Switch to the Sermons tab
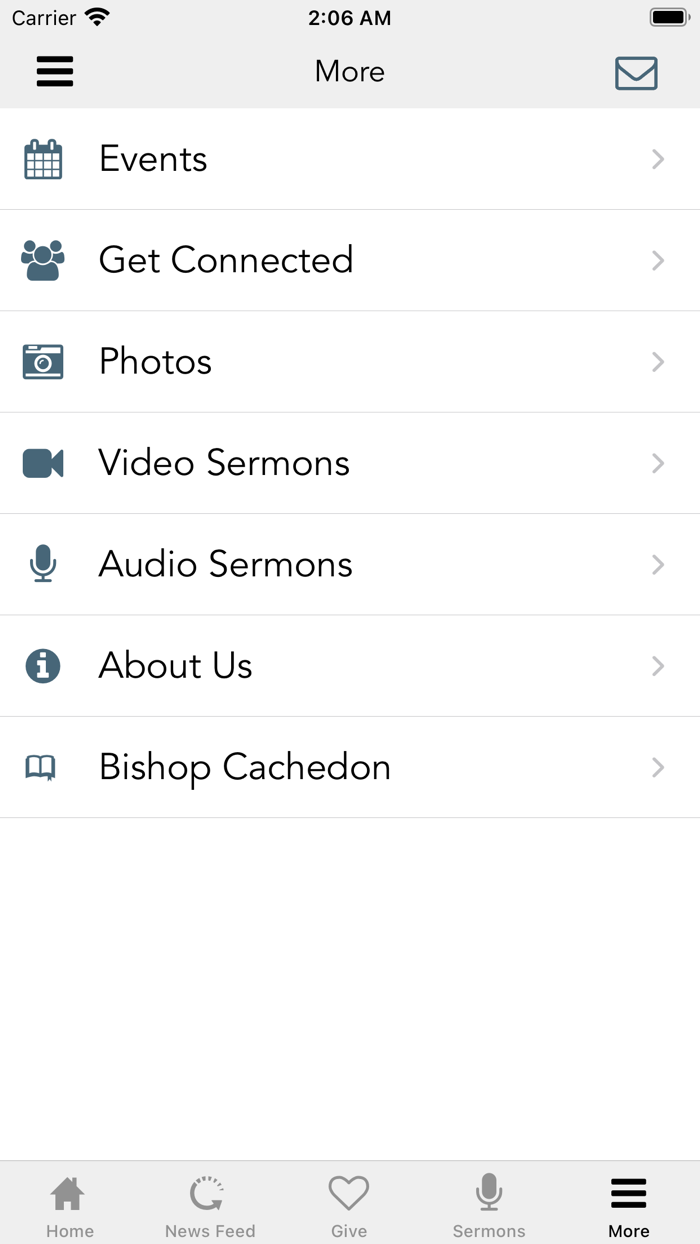700x1244 pixels. 489,1206
